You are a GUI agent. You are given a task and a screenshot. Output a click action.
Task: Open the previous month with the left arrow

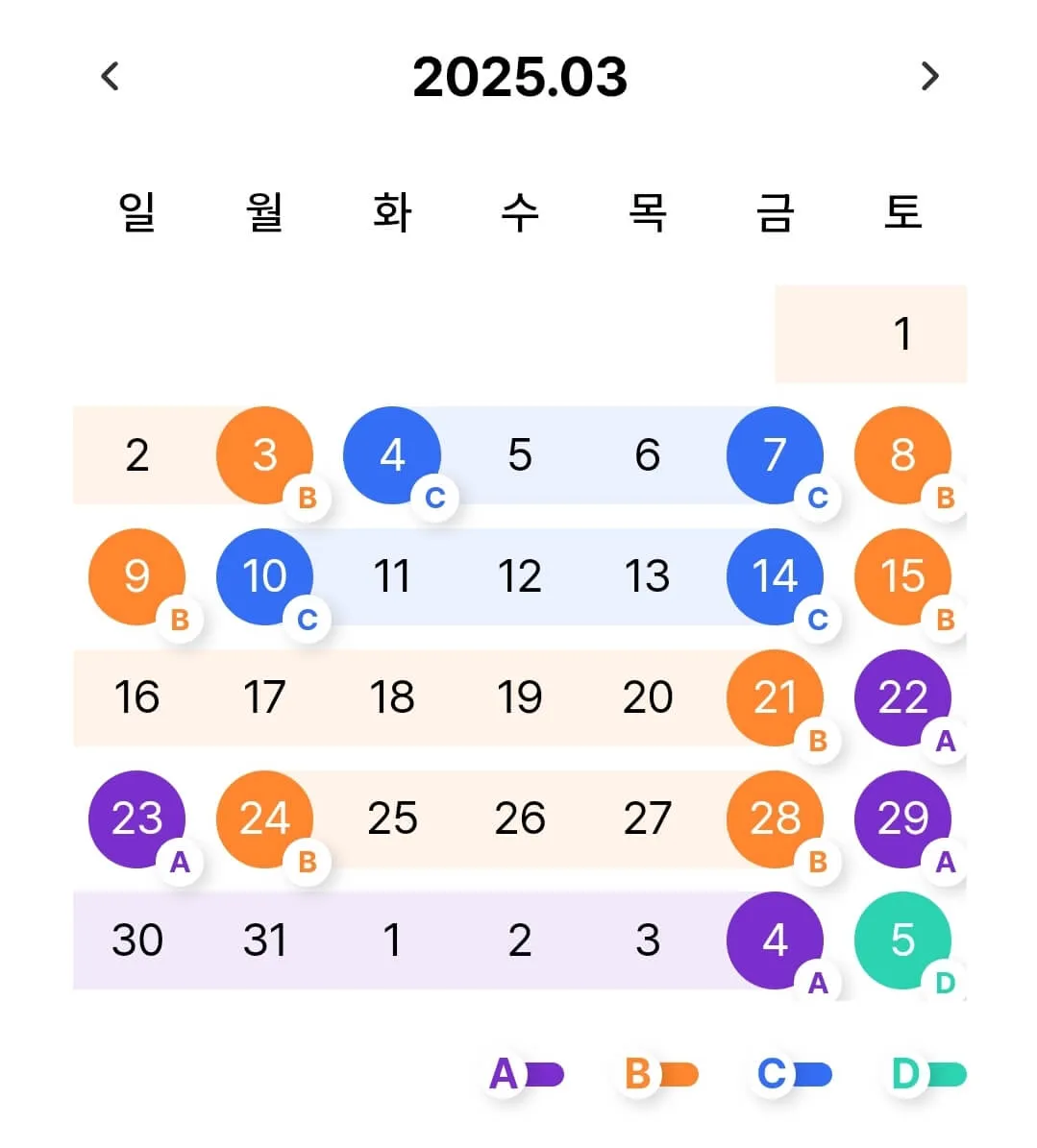(x=110, y=77)
